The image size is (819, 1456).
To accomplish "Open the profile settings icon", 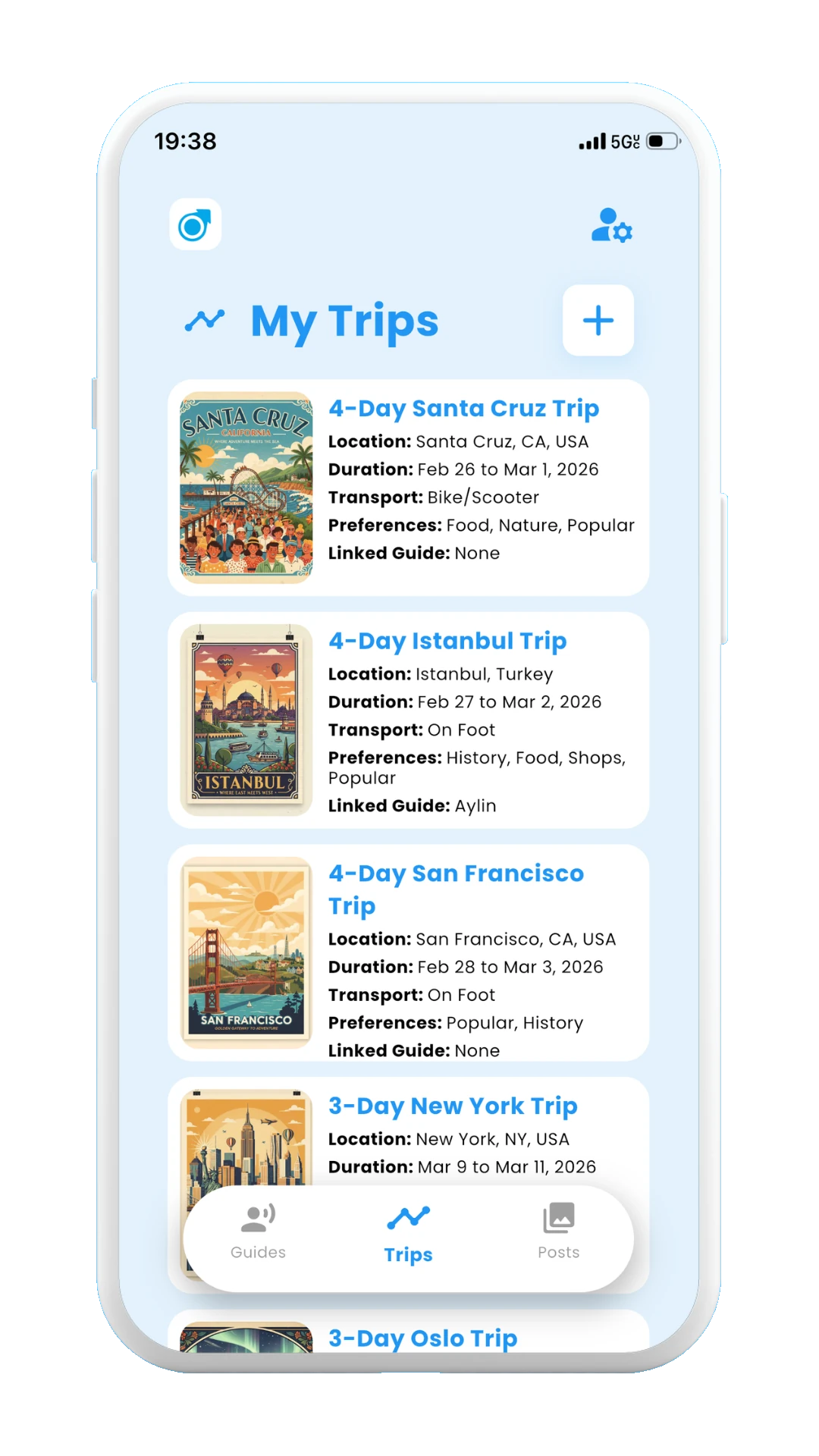I will 611,226.
